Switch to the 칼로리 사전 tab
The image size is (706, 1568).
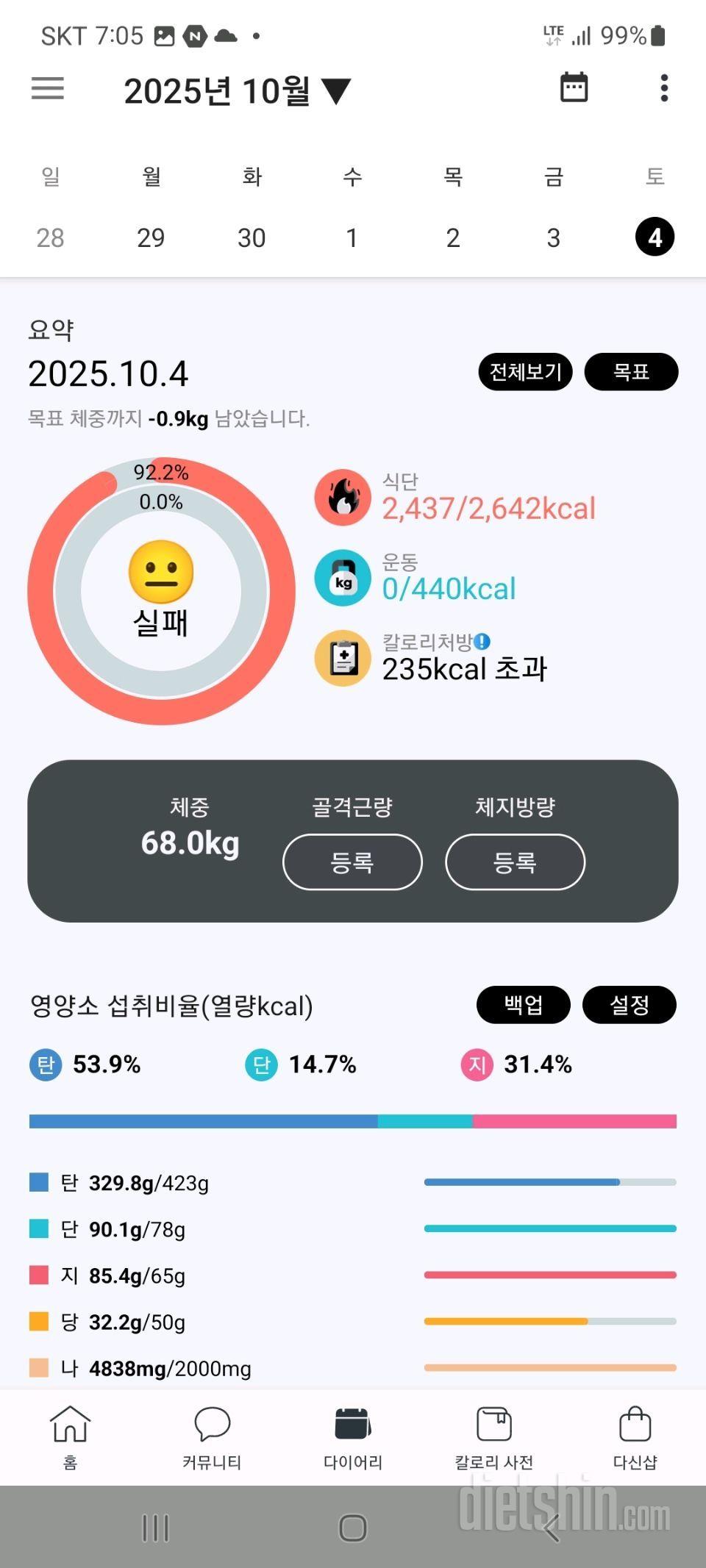point(493,1437)
